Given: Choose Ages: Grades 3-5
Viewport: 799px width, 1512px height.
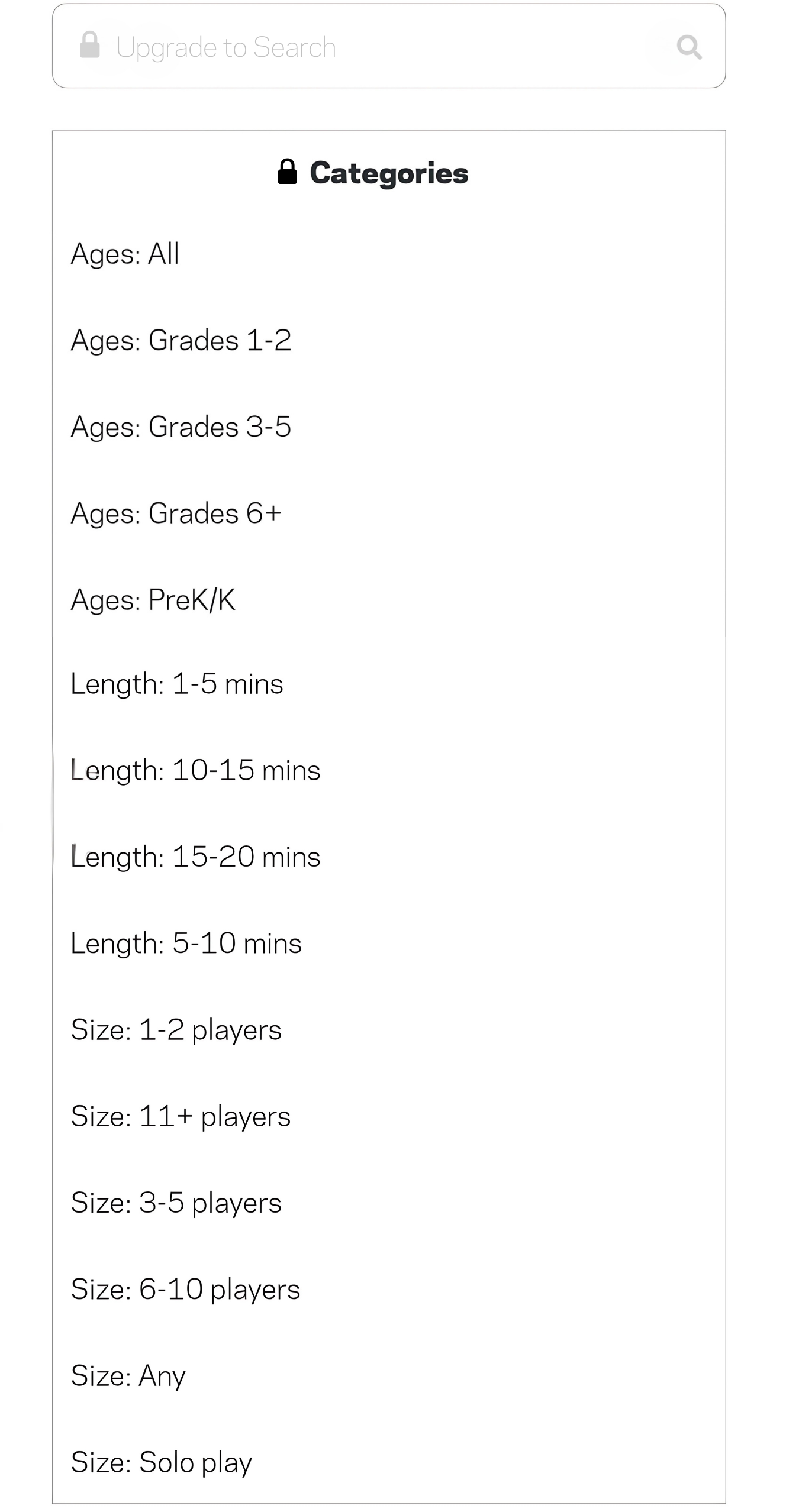Looking at the screenshot, I should point(181,427).
